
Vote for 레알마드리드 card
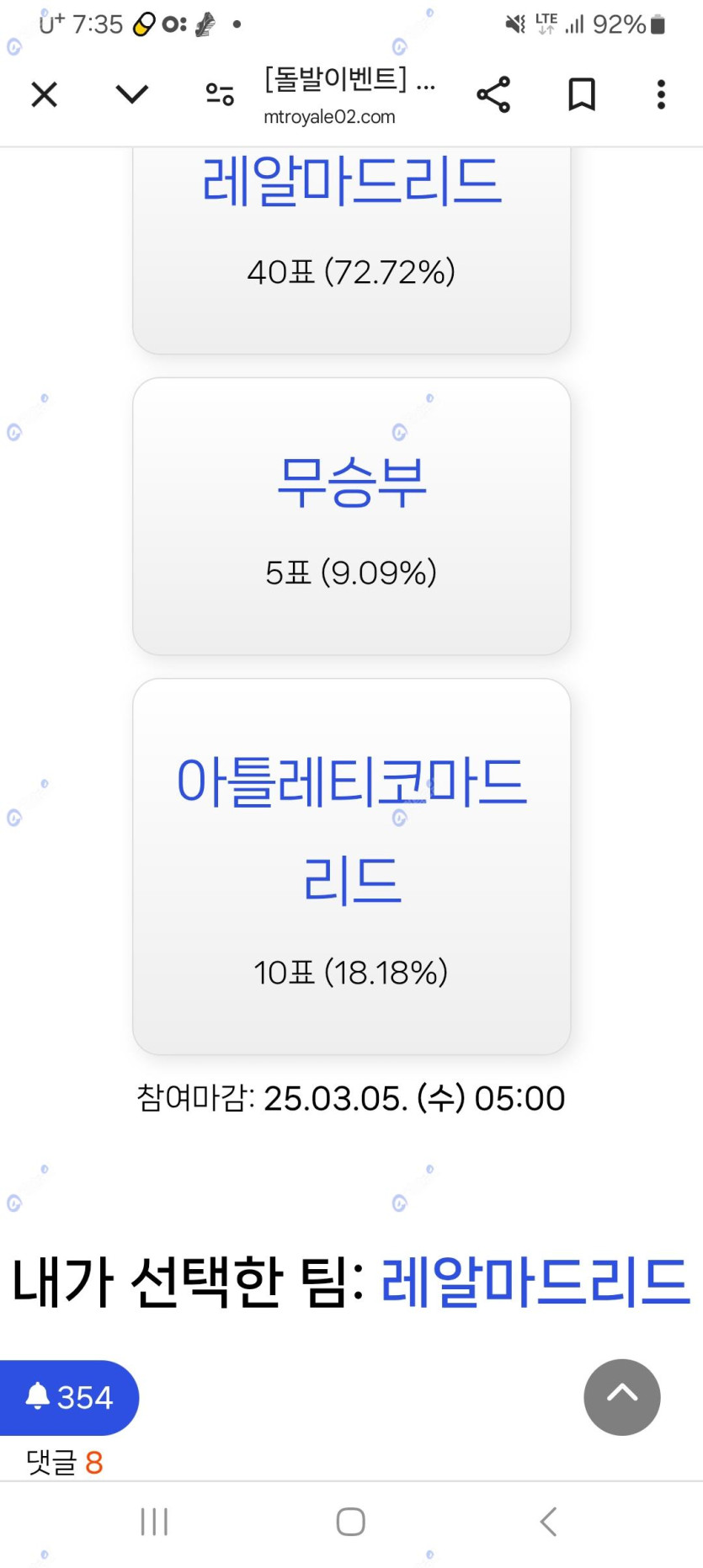351,244
